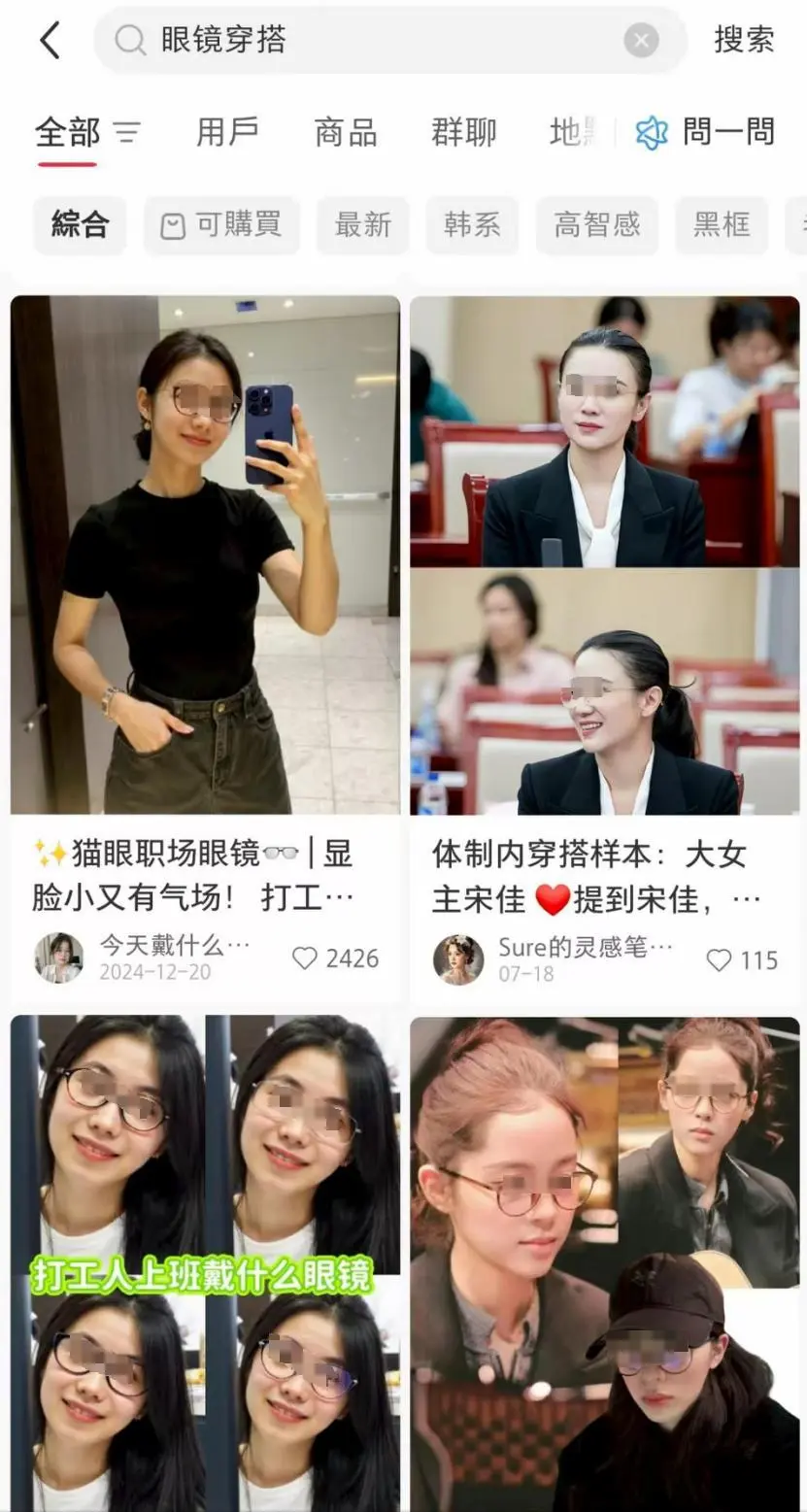Like the 体制内穿搭样本 post

719,960
